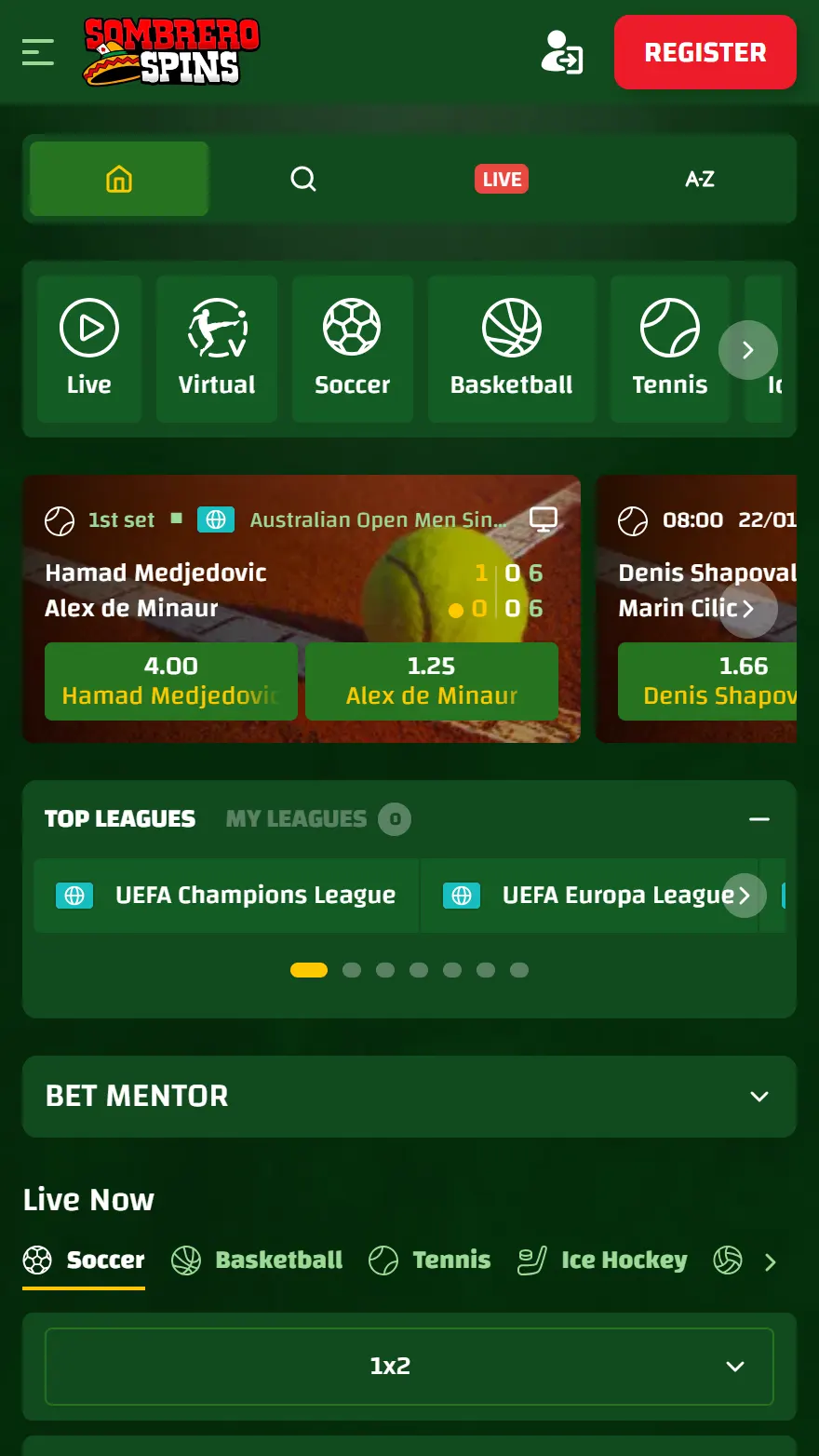Select the Basketball sport tile
Viewport: 819px width, 1456px height.
(511, 349)
